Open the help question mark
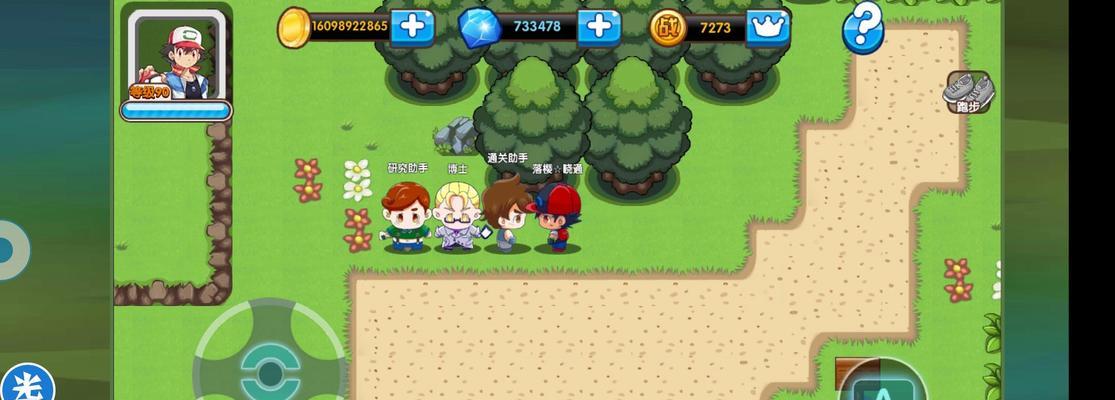The image size is (1115, 400). (862, 27)
